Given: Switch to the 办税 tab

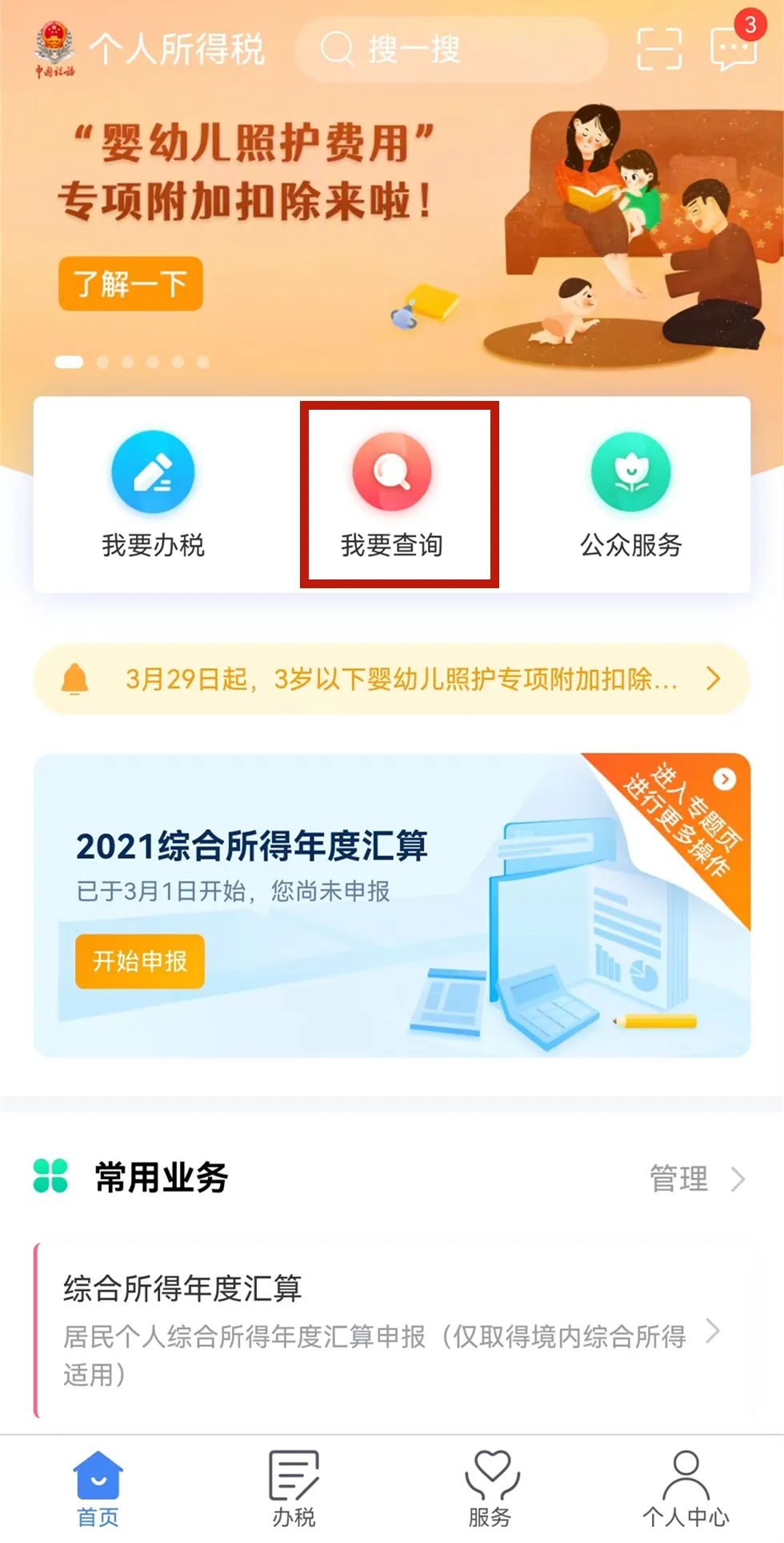Looking at the screenshot, I should [x=294, y=1489].
